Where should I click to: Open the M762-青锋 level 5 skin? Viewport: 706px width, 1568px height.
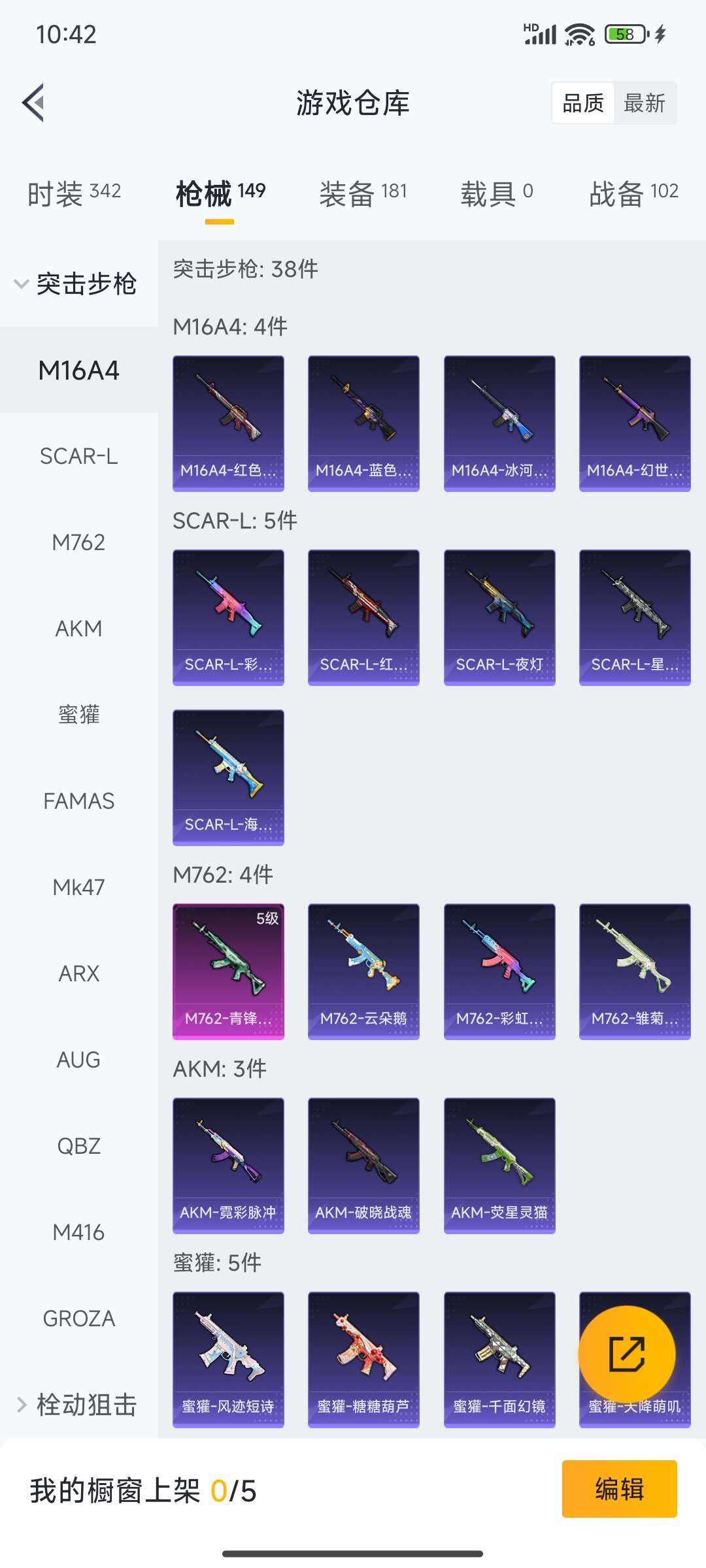[x=228, y=971]
